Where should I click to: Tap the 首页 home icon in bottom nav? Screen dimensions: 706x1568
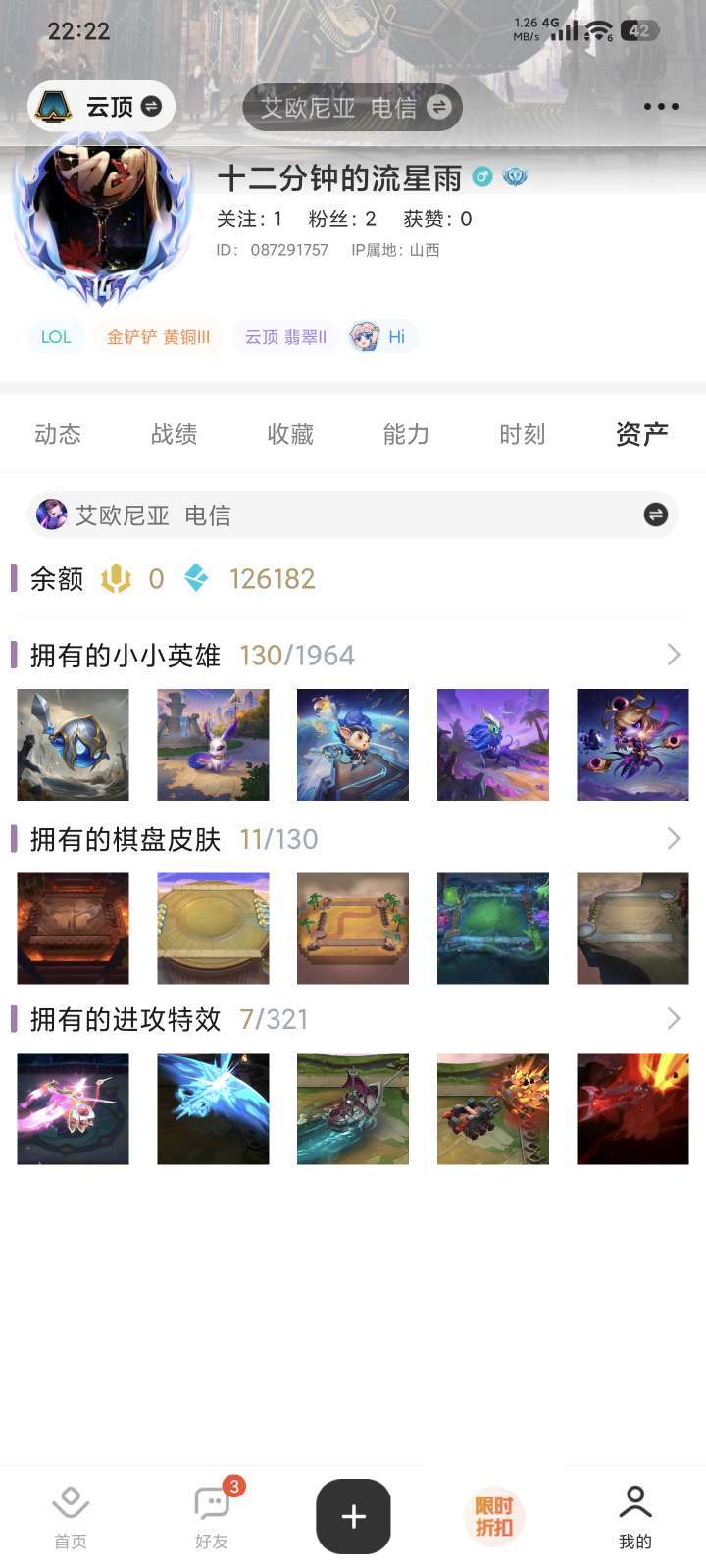pos(68,1504)
